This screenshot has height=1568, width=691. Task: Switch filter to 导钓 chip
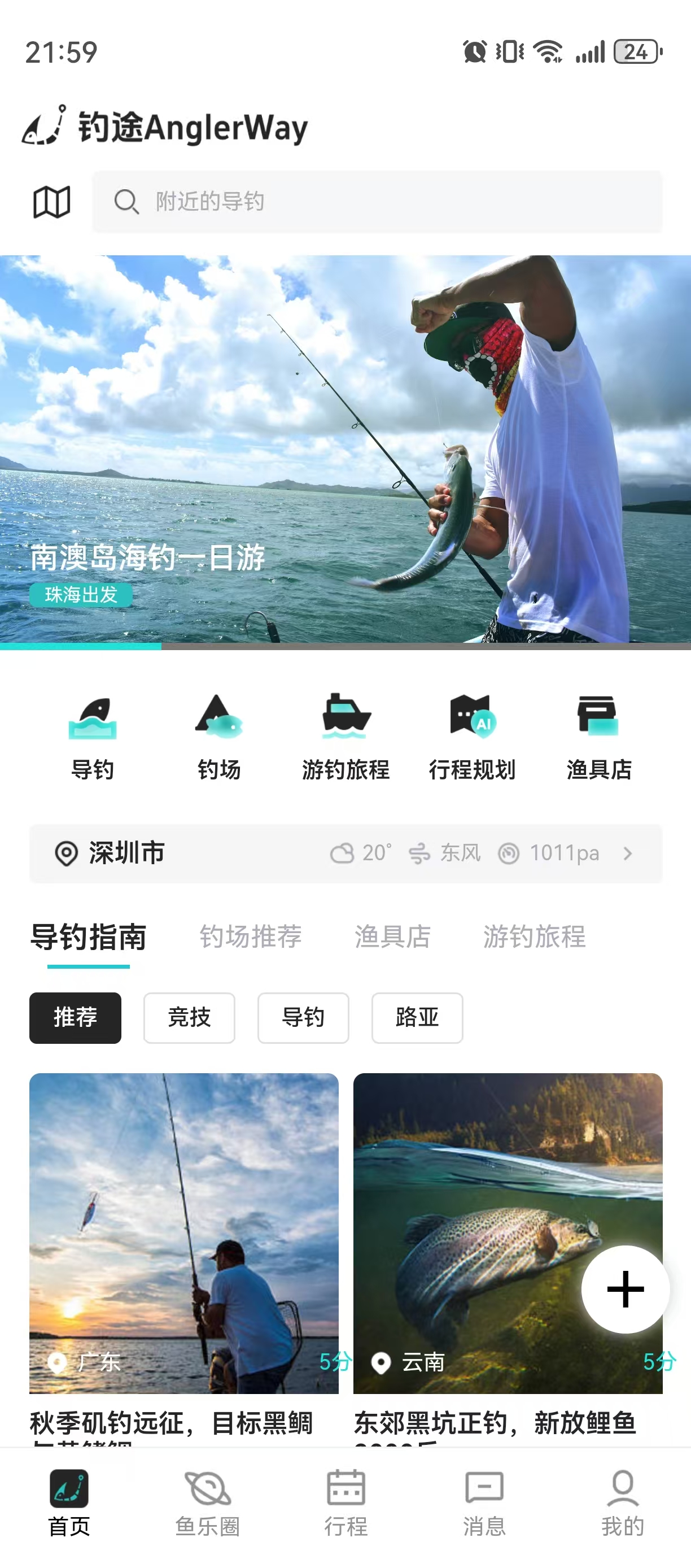[303, 1018]
